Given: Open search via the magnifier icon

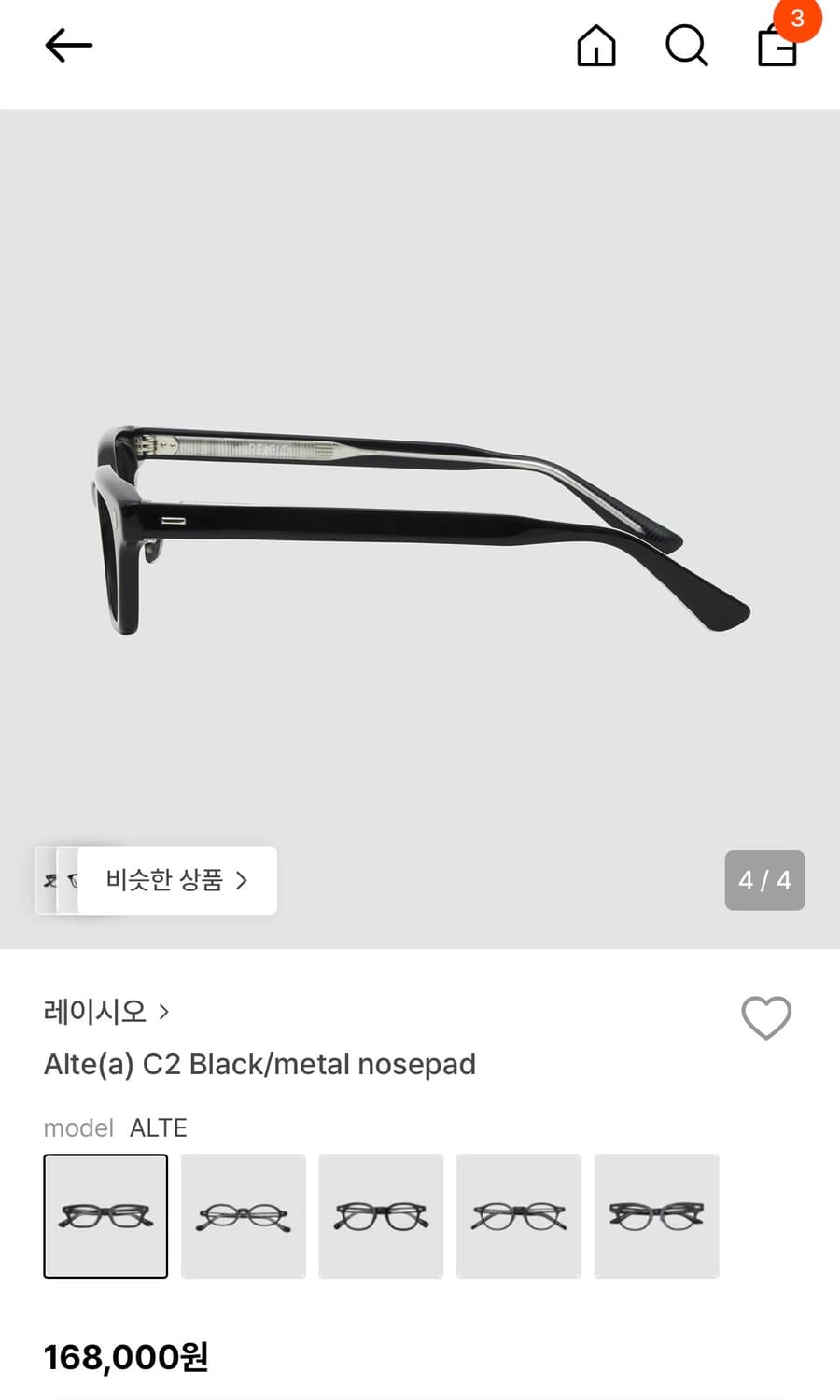Looking at the screenshot, I should point(686,46).
